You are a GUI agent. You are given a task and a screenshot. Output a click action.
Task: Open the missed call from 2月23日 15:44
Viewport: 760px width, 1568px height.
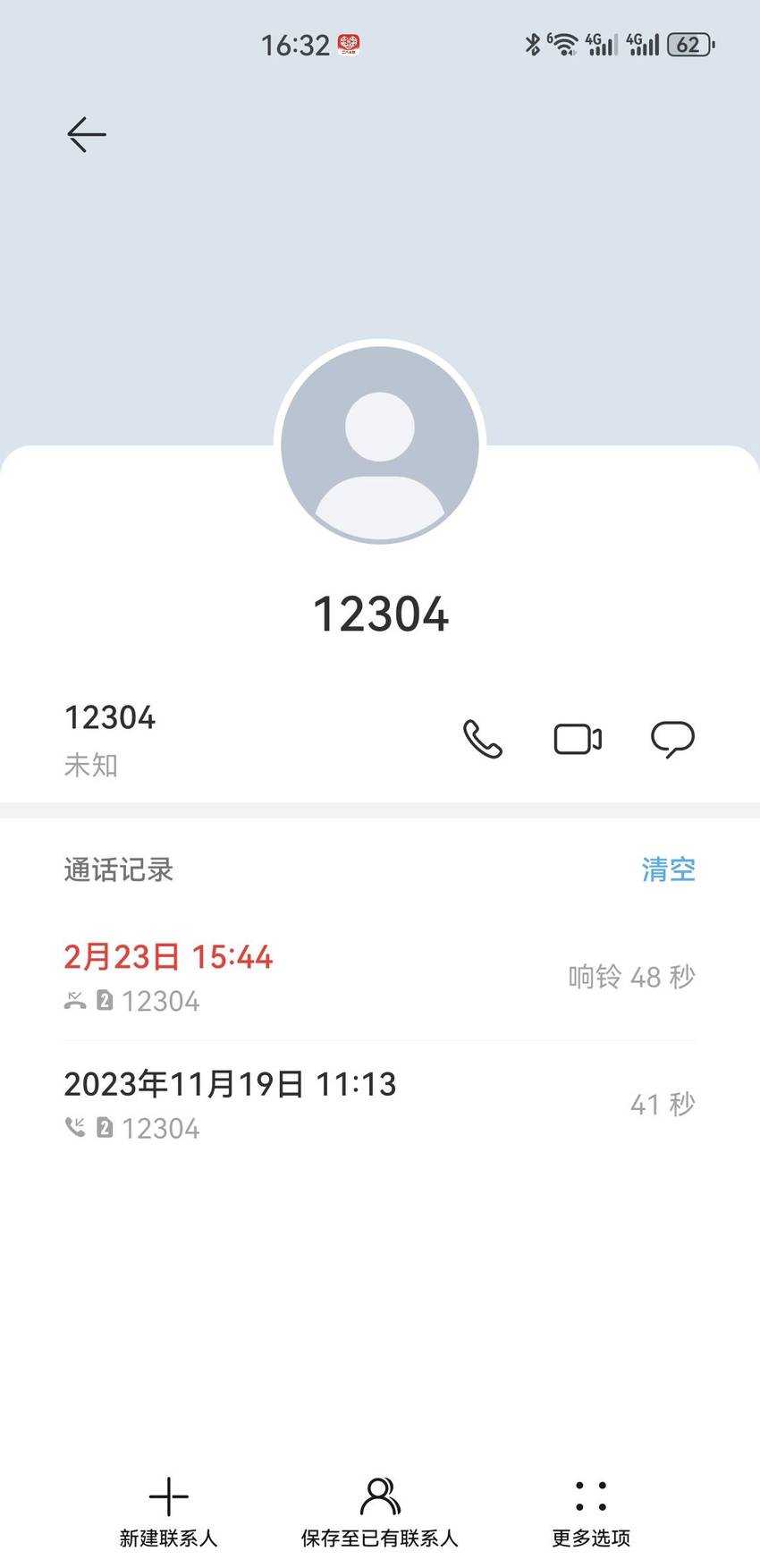pos(380,977)
